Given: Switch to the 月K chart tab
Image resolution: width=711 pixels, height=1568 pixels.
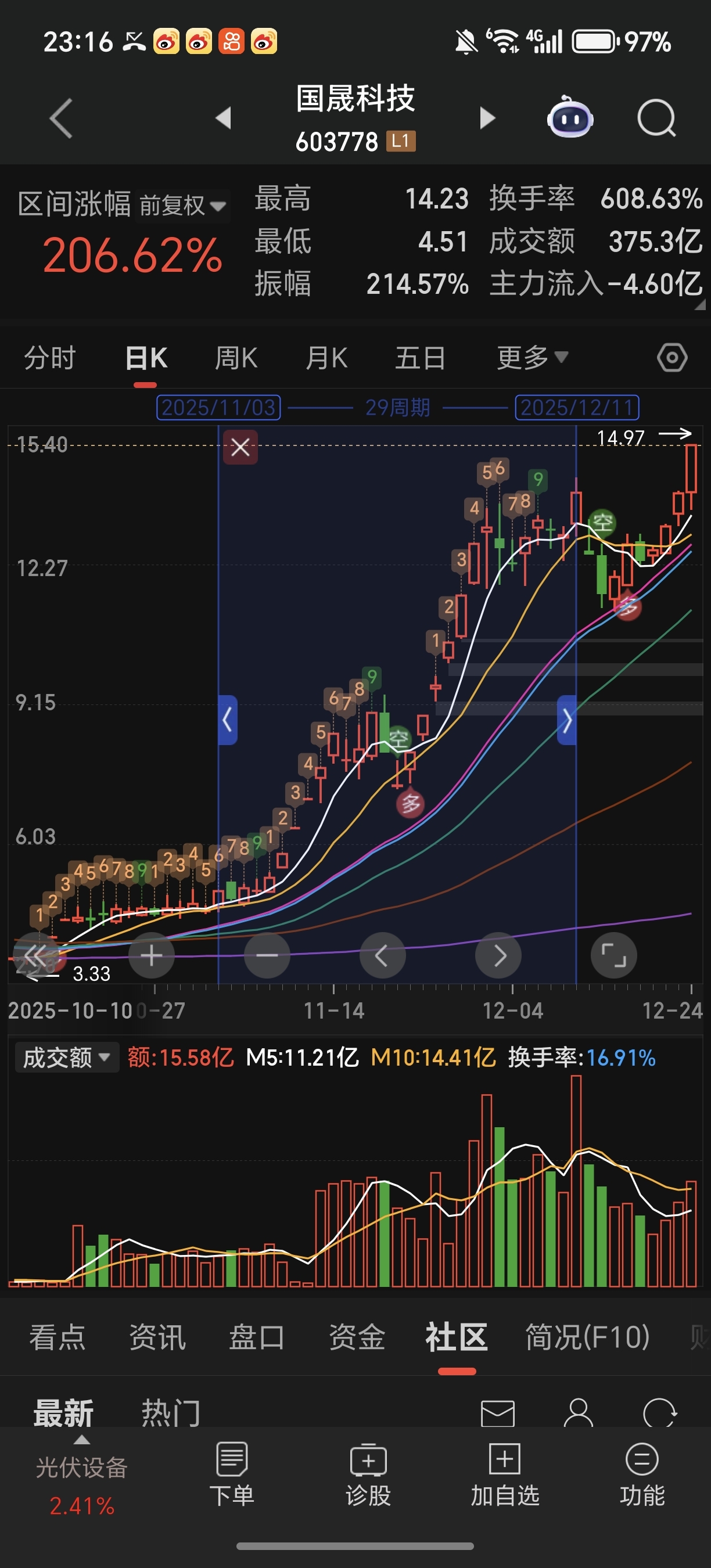Looking at the screenshot, I should tap(326, 358).
